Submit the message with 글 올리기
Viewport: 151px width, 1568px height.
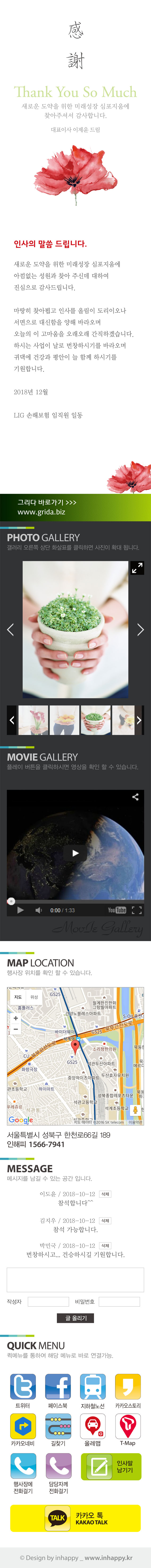click(x=75, y=1318)
